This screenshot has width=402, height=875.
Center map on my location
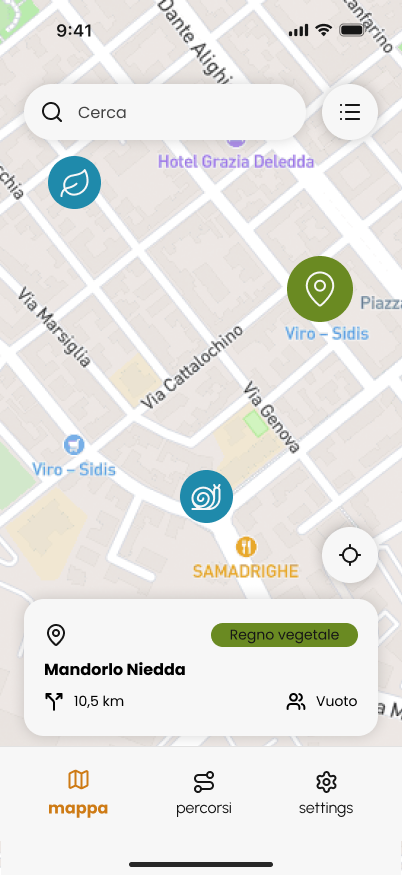pyautogui.click(x=350, y=555)
